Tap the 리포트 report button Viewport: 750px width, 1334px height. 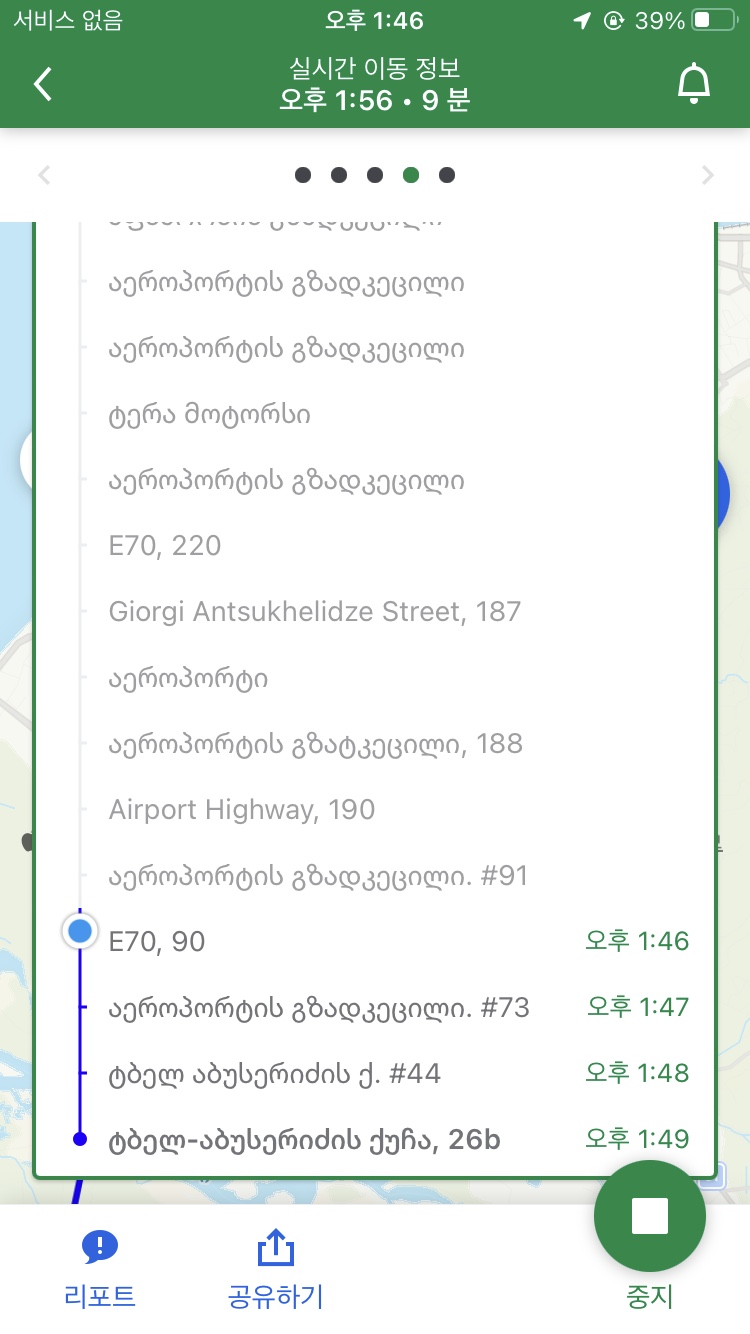click(99, 1268)
